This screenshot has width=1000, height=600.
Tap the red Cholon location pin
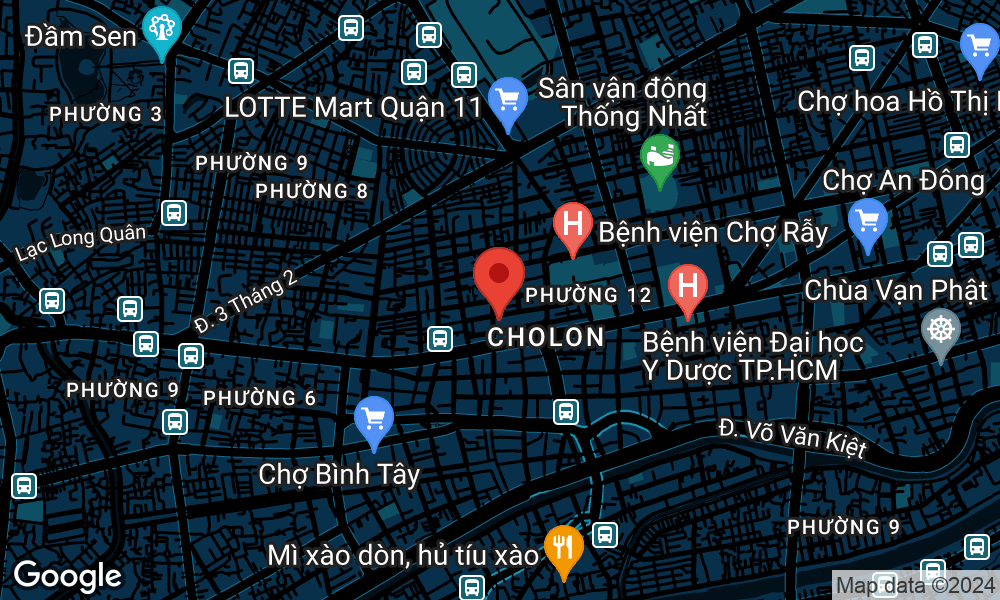click(499, 276)
